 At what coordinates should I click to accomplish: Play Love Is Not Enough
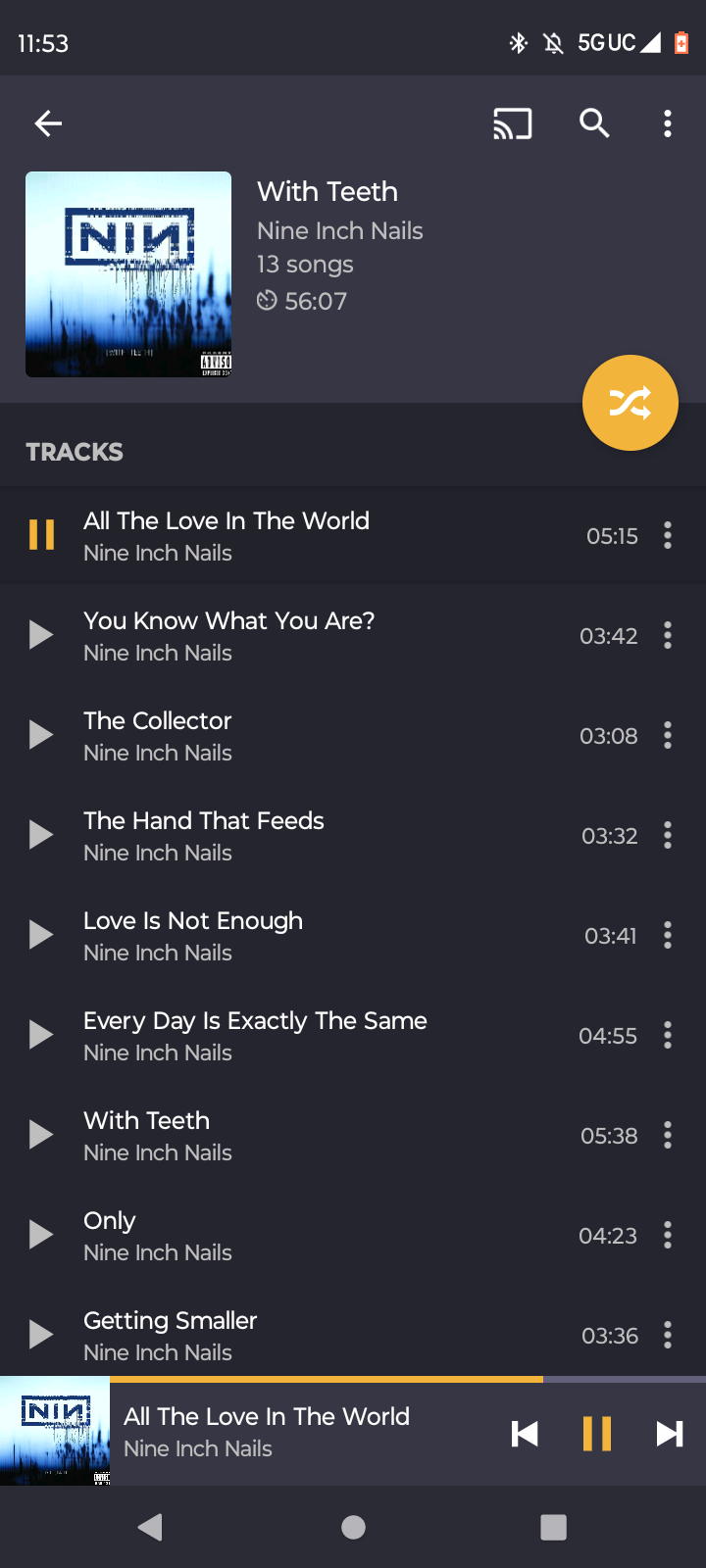coord(41,935)
